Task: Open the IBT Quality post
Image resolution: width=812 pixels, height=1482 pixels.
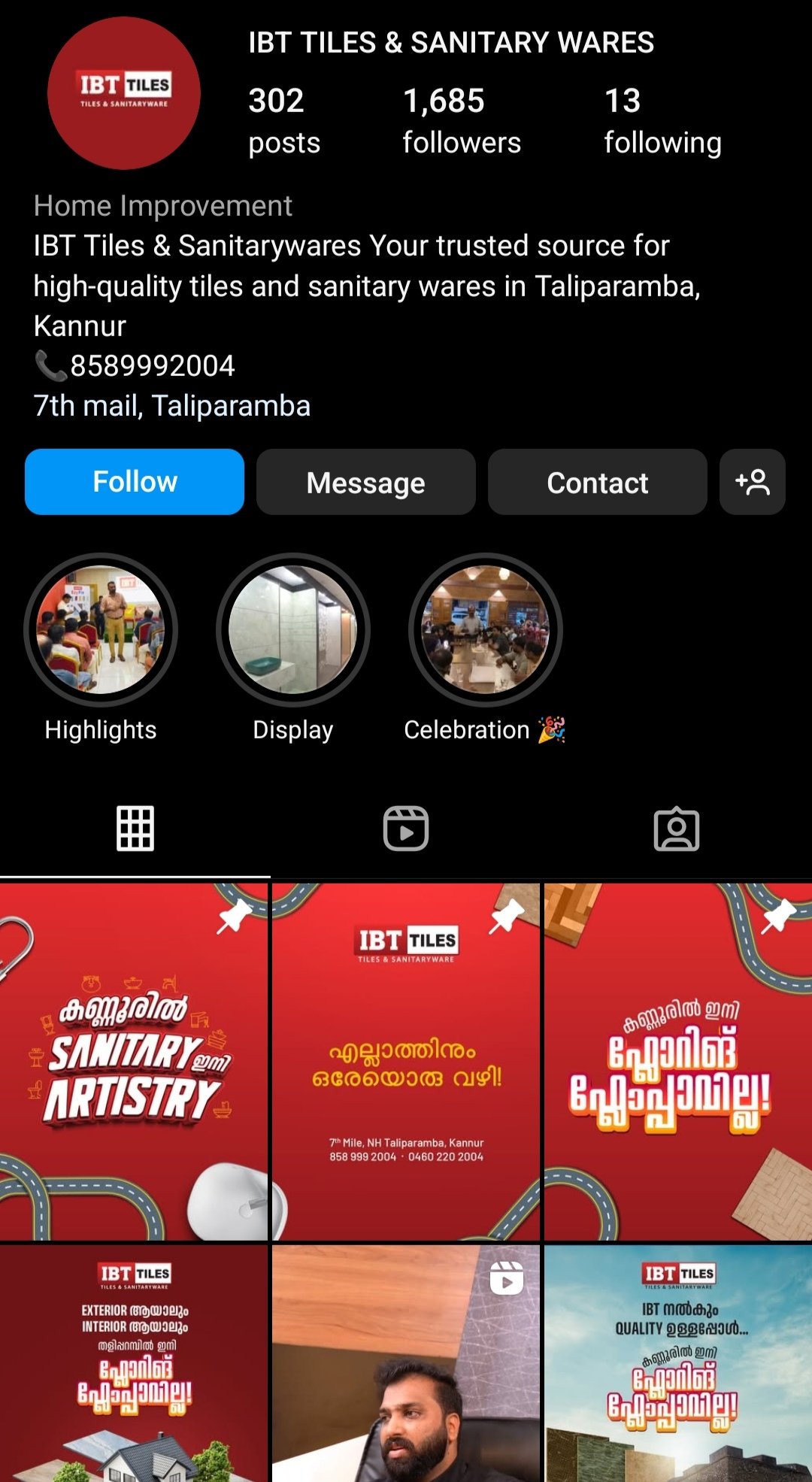Action: pyautogui.click(x=677, y=1362)
